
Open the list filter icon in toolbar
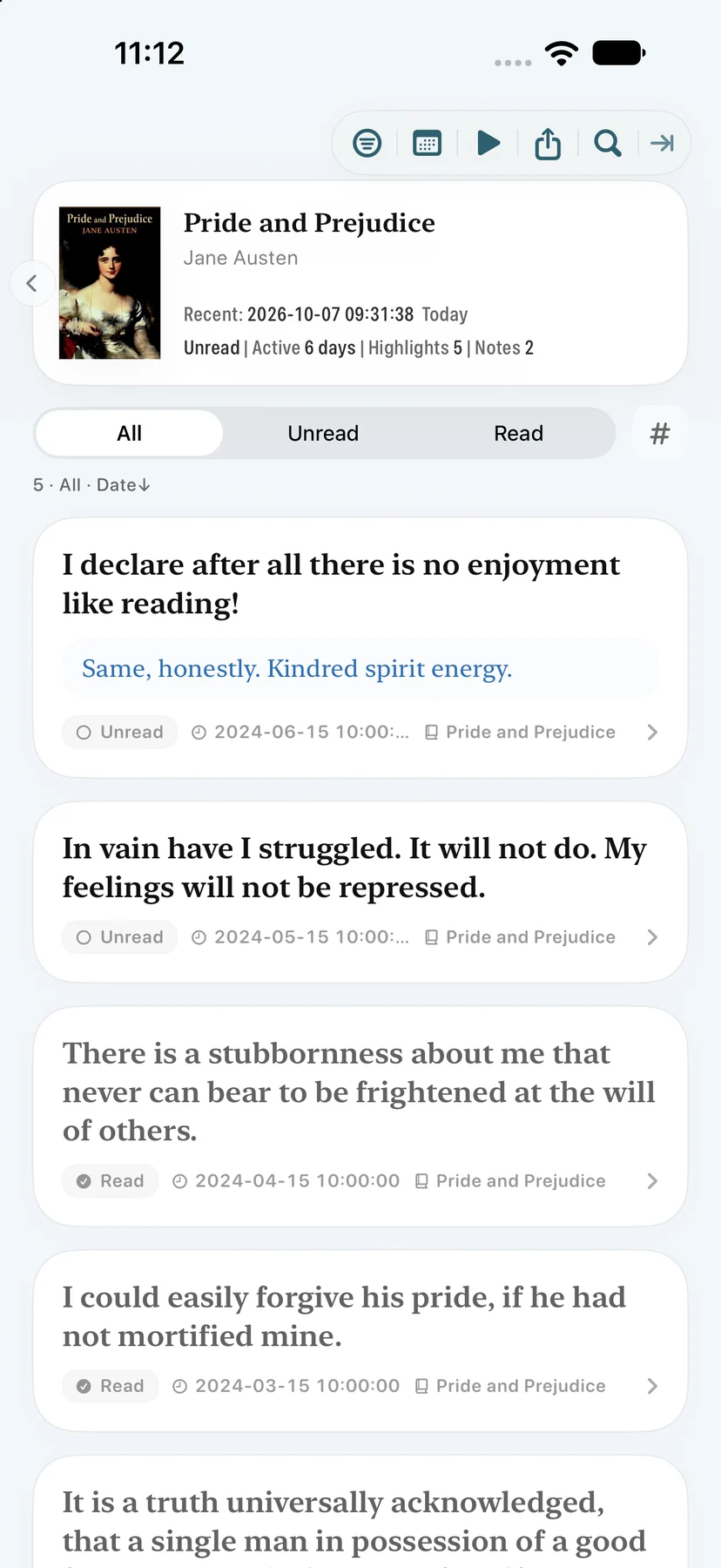pos(367,143)
